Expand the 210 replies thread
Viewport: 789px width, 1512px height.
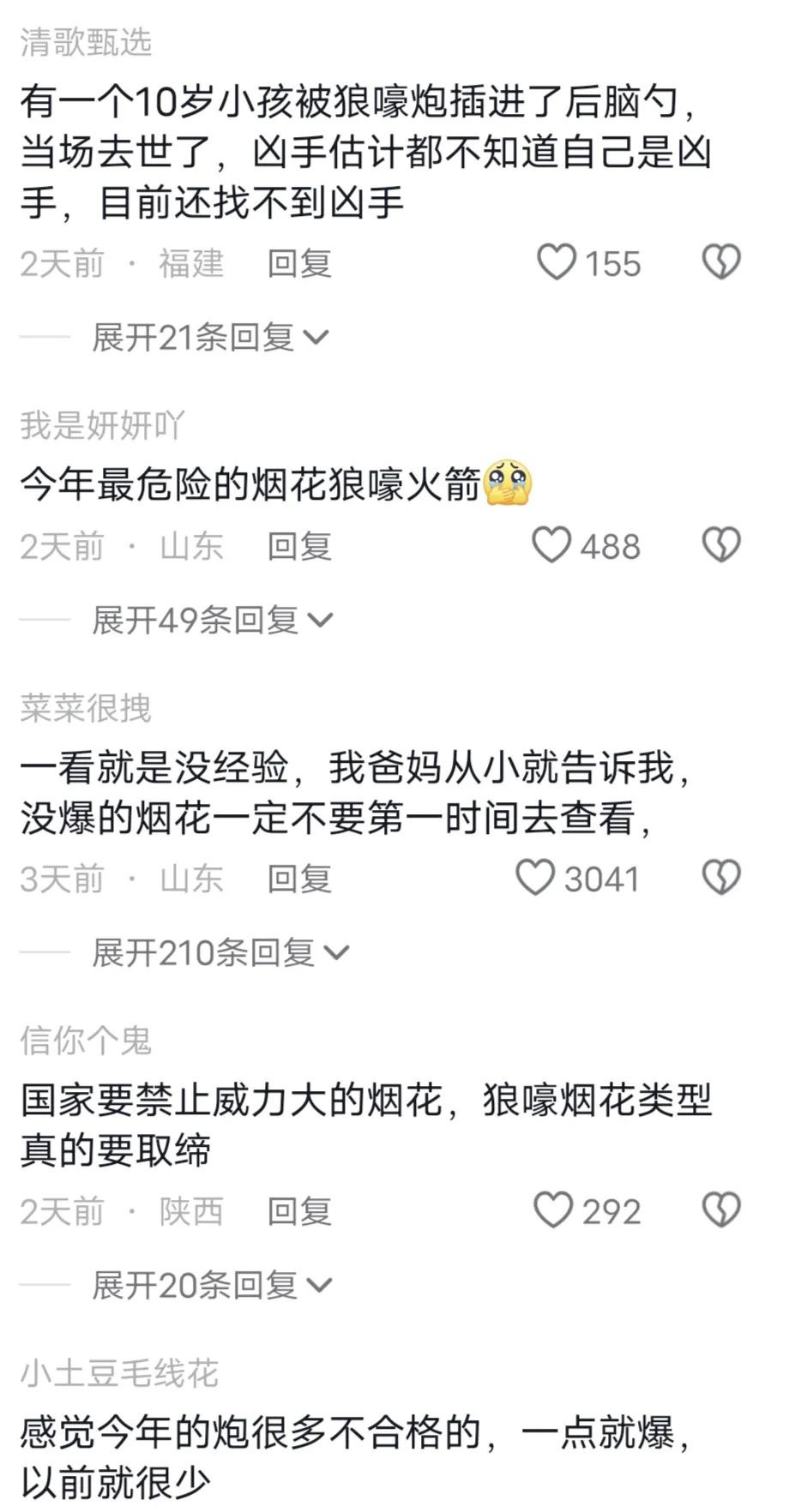[220, 952]
